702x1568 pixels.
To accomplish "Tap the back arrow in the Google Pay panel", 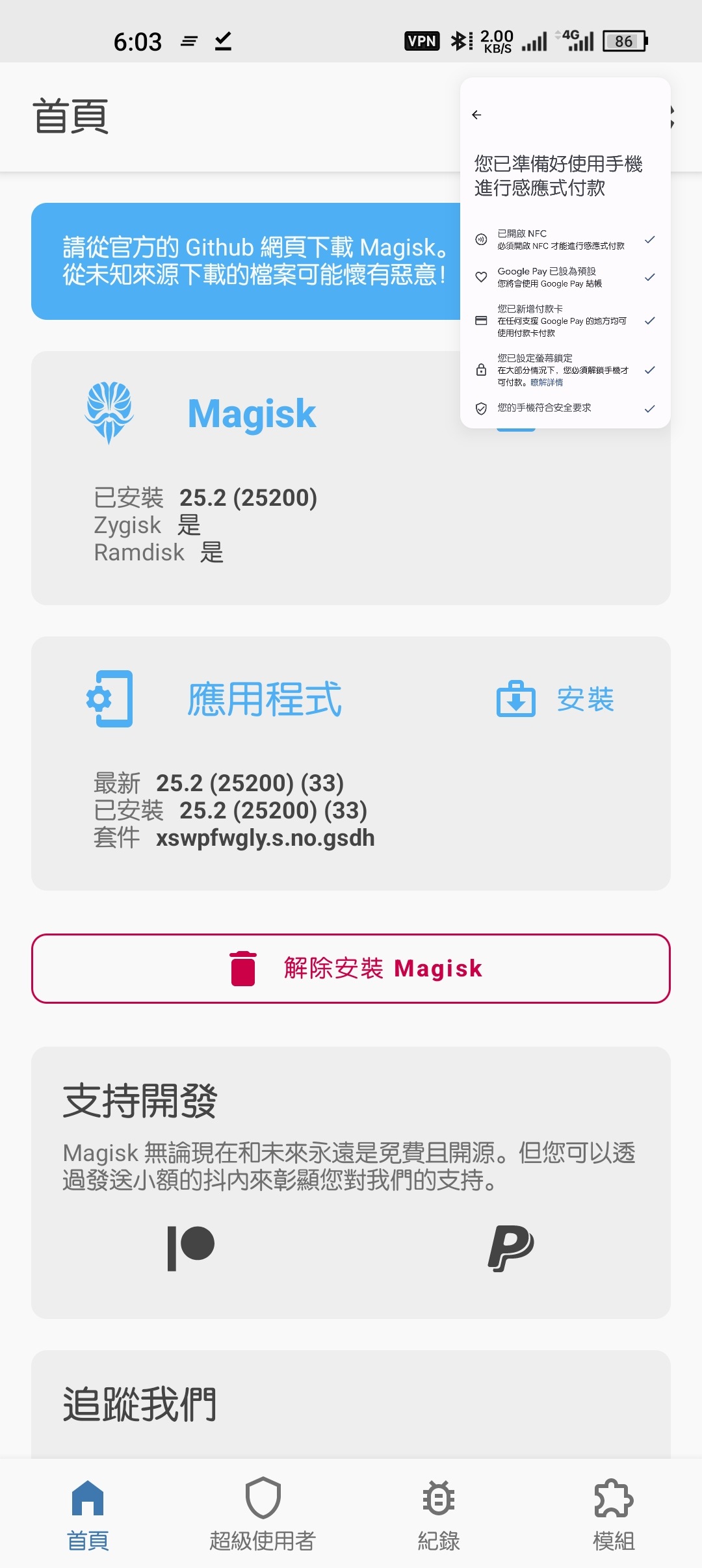I will [476, 114].
